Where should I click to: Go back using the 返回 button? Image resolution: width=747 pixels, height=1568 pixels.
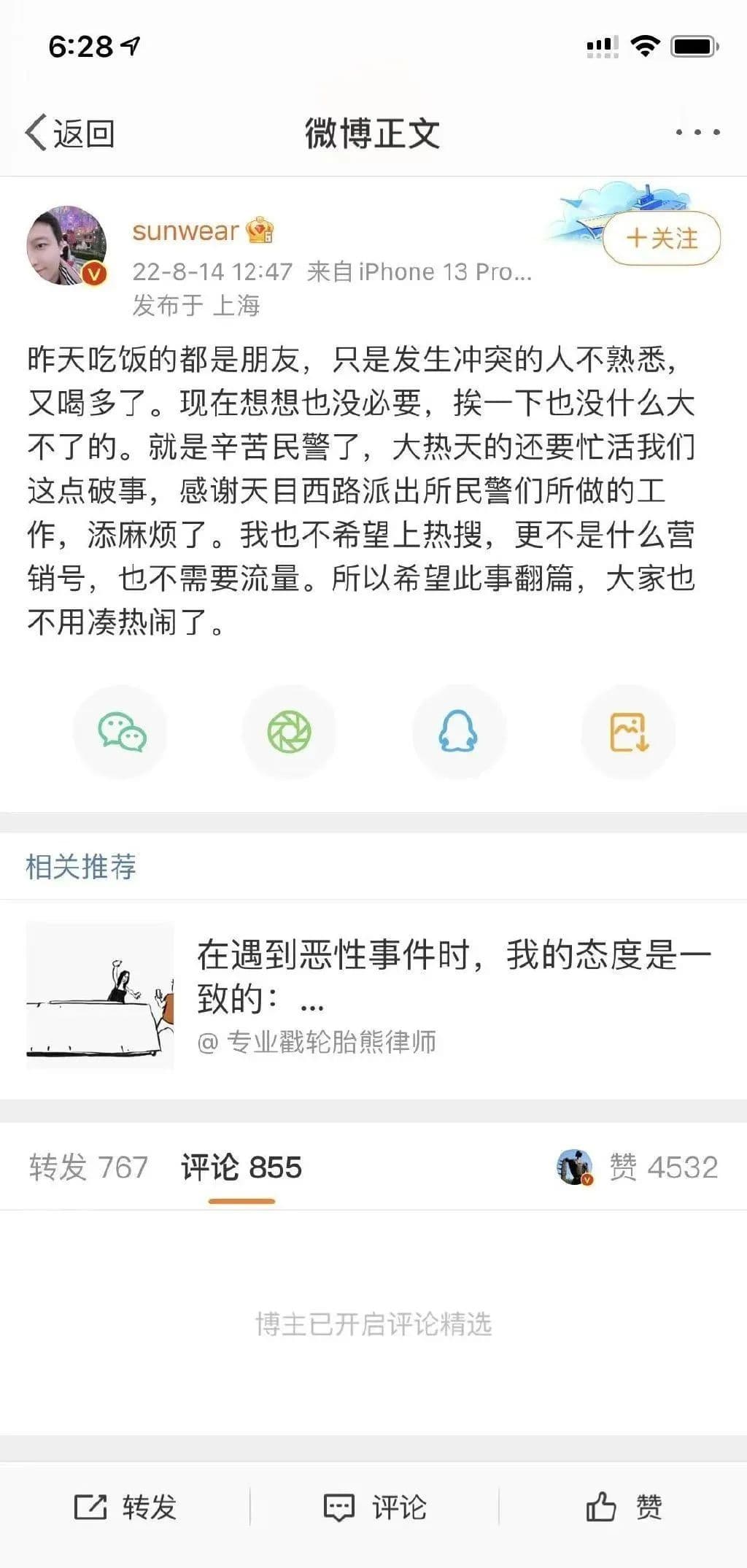[x=70, y=134]
